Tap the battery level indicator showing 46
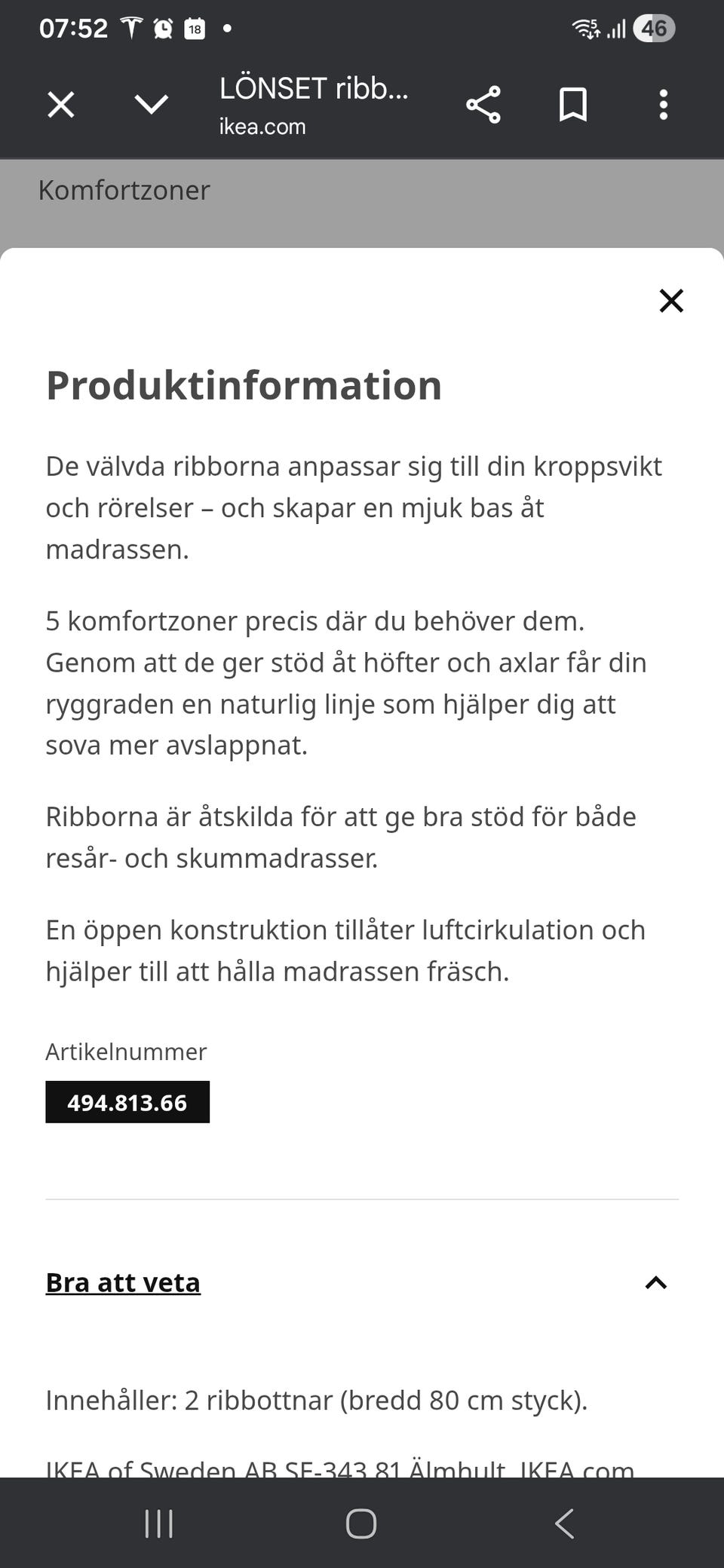724x1568 pixels. (x=653, y=29)
